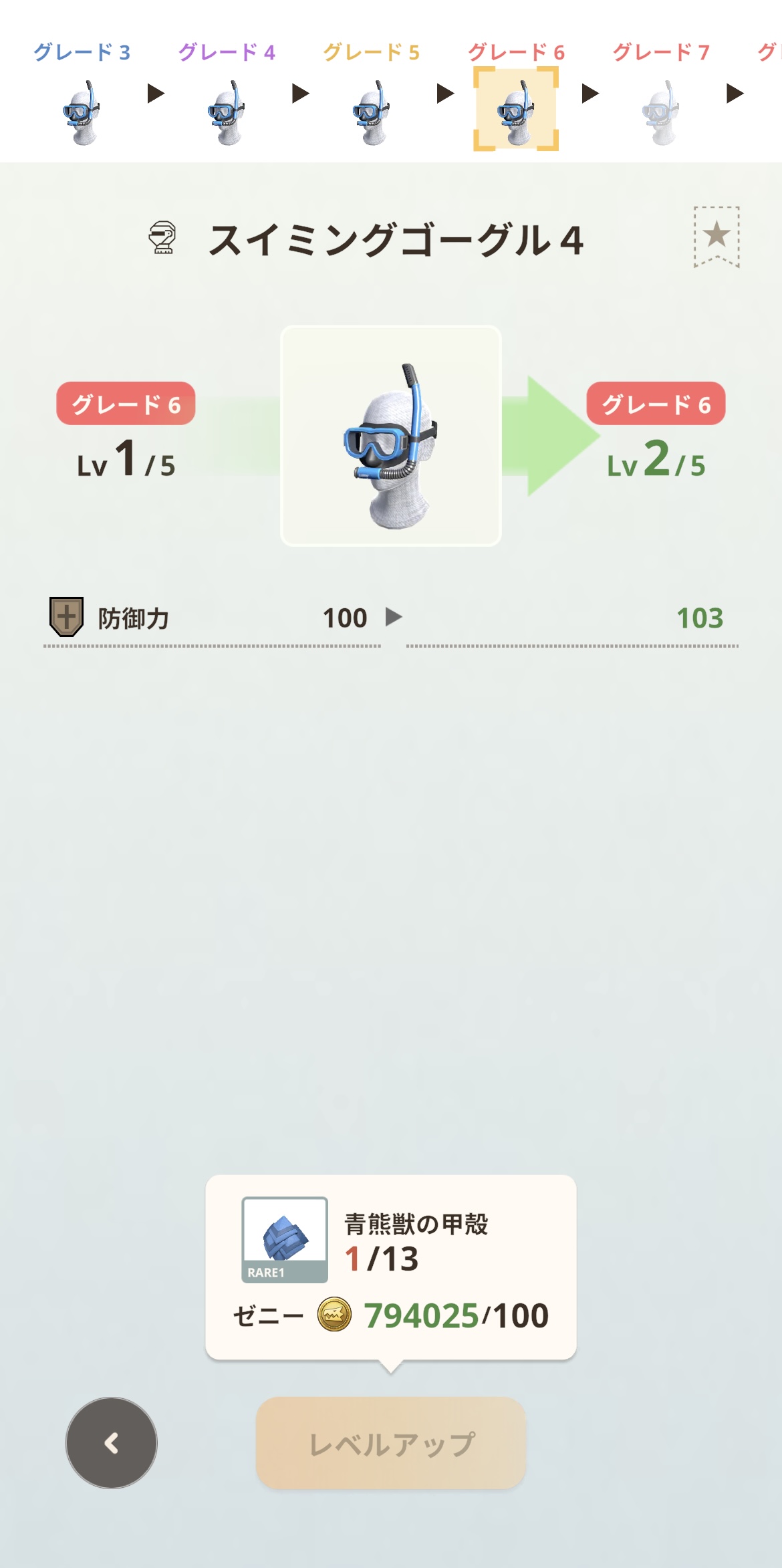Select the グレード 4 goggles stage
The height and width of the screenshot is (1568, 782).
pyautogui.click(x=227, y=112)
